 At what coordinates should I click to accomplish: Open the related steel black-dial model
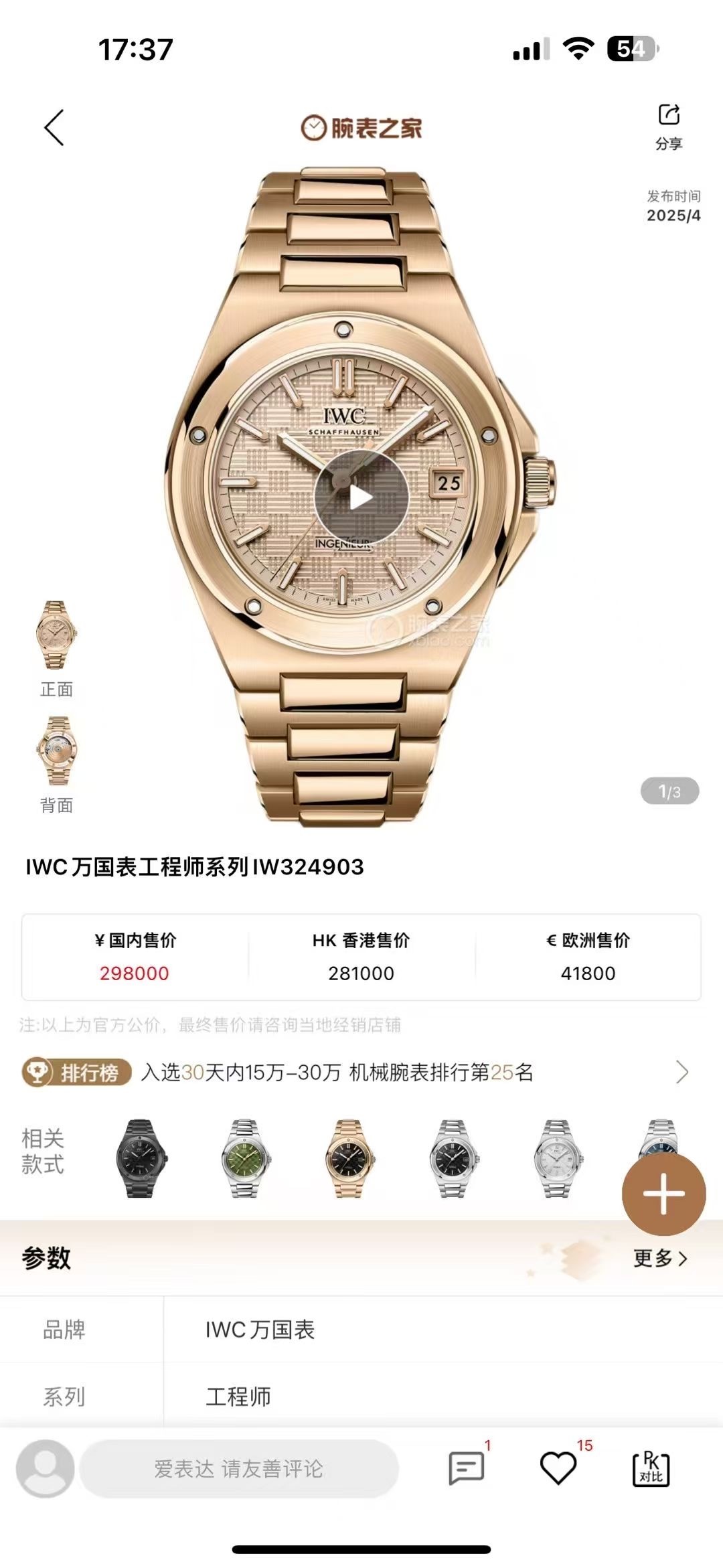(453, 1158)
